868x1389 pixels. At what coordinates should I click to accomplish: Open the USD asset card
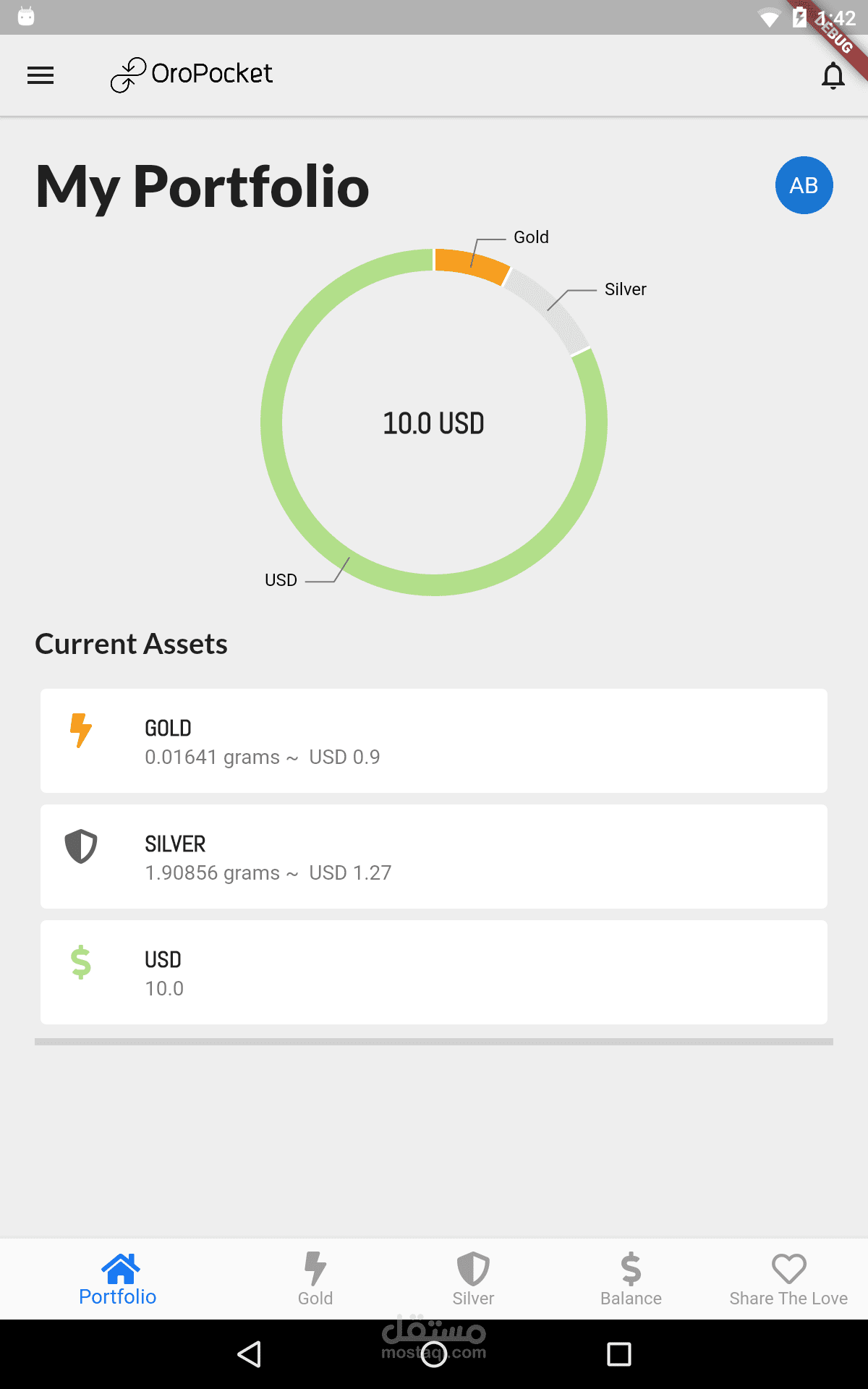(434, 972)
